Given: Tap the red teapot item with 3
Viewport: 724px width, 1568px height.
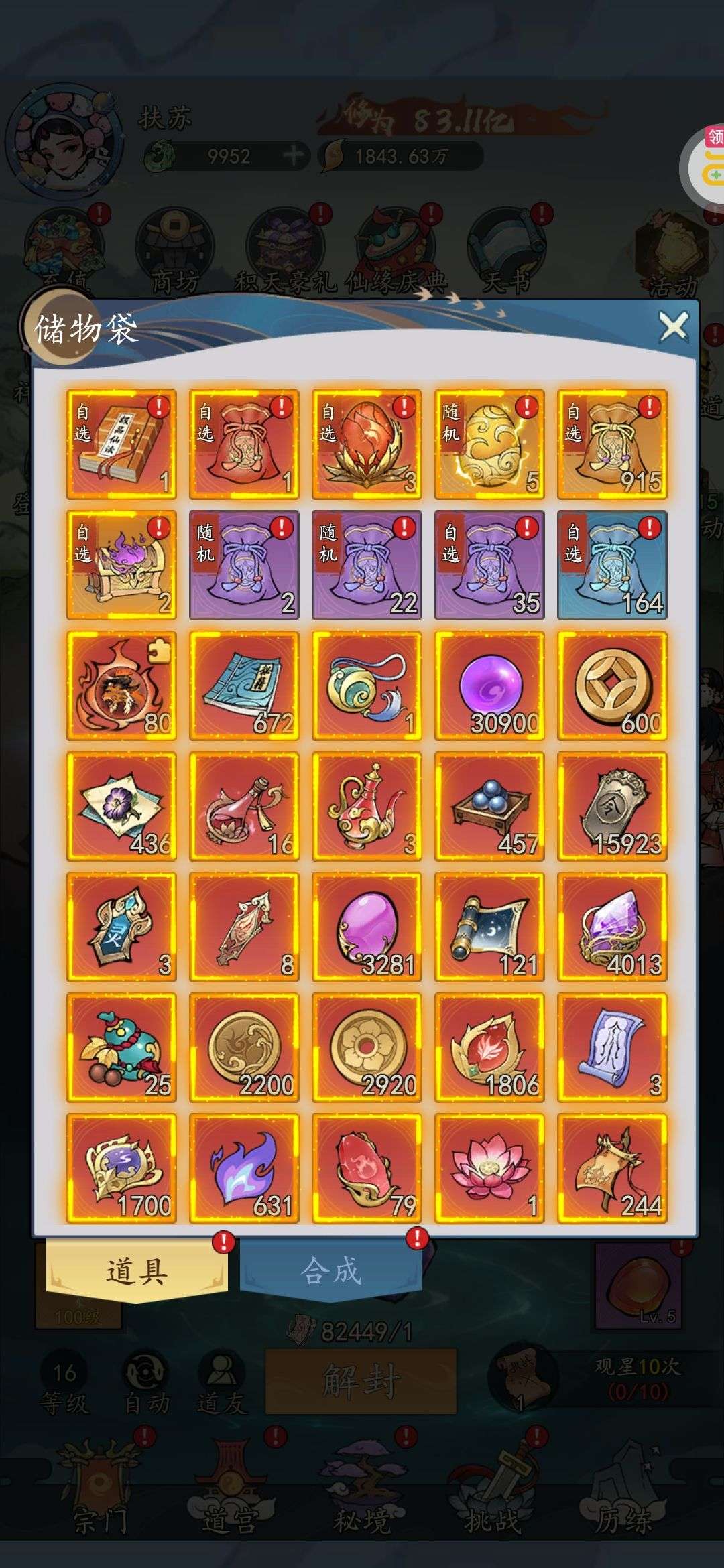Looking at the screenshot, I should point(367,806).
